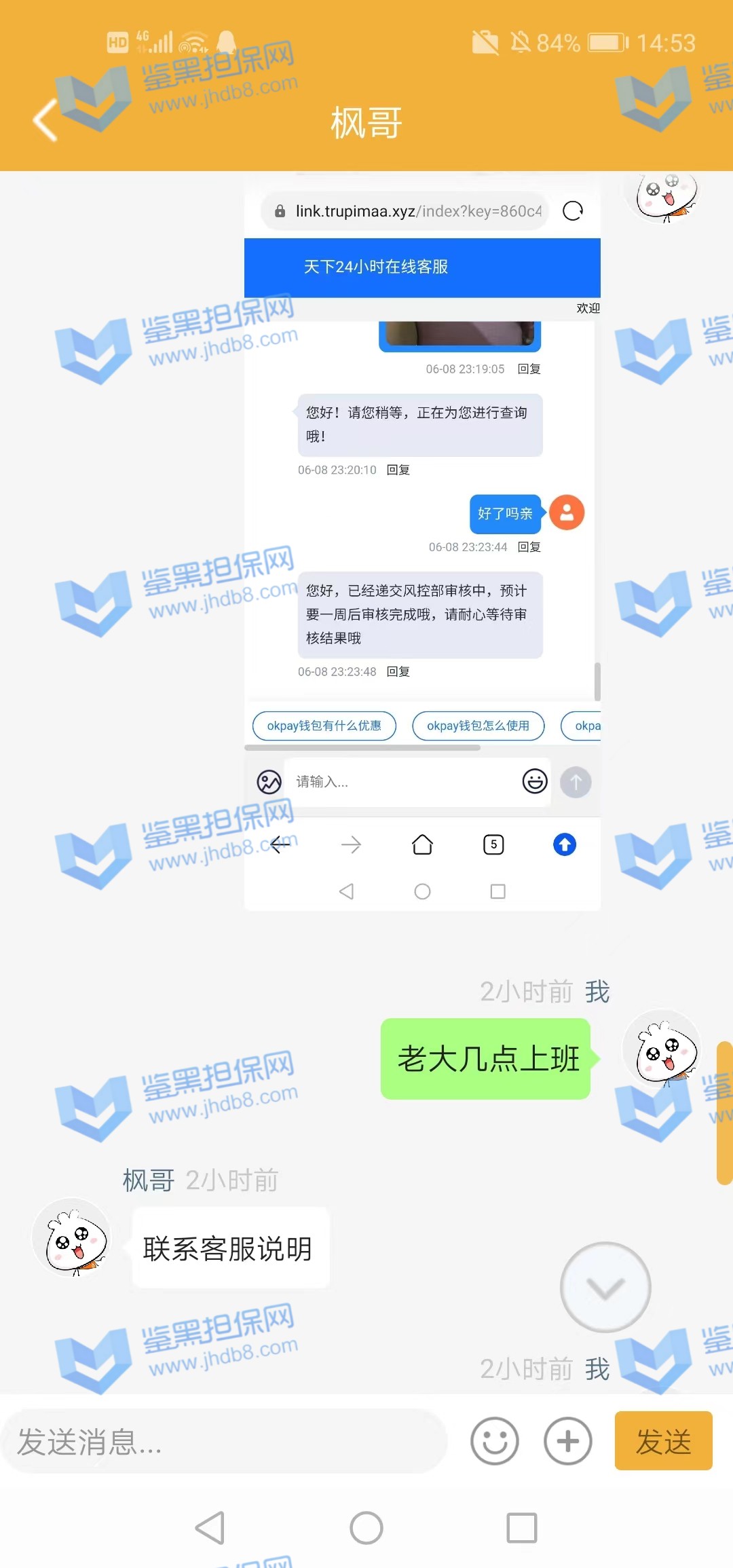Tap the system back triangle
Image resolution: width=733 pixels, height=1568 pixels.
click(x=210, y=1528)
